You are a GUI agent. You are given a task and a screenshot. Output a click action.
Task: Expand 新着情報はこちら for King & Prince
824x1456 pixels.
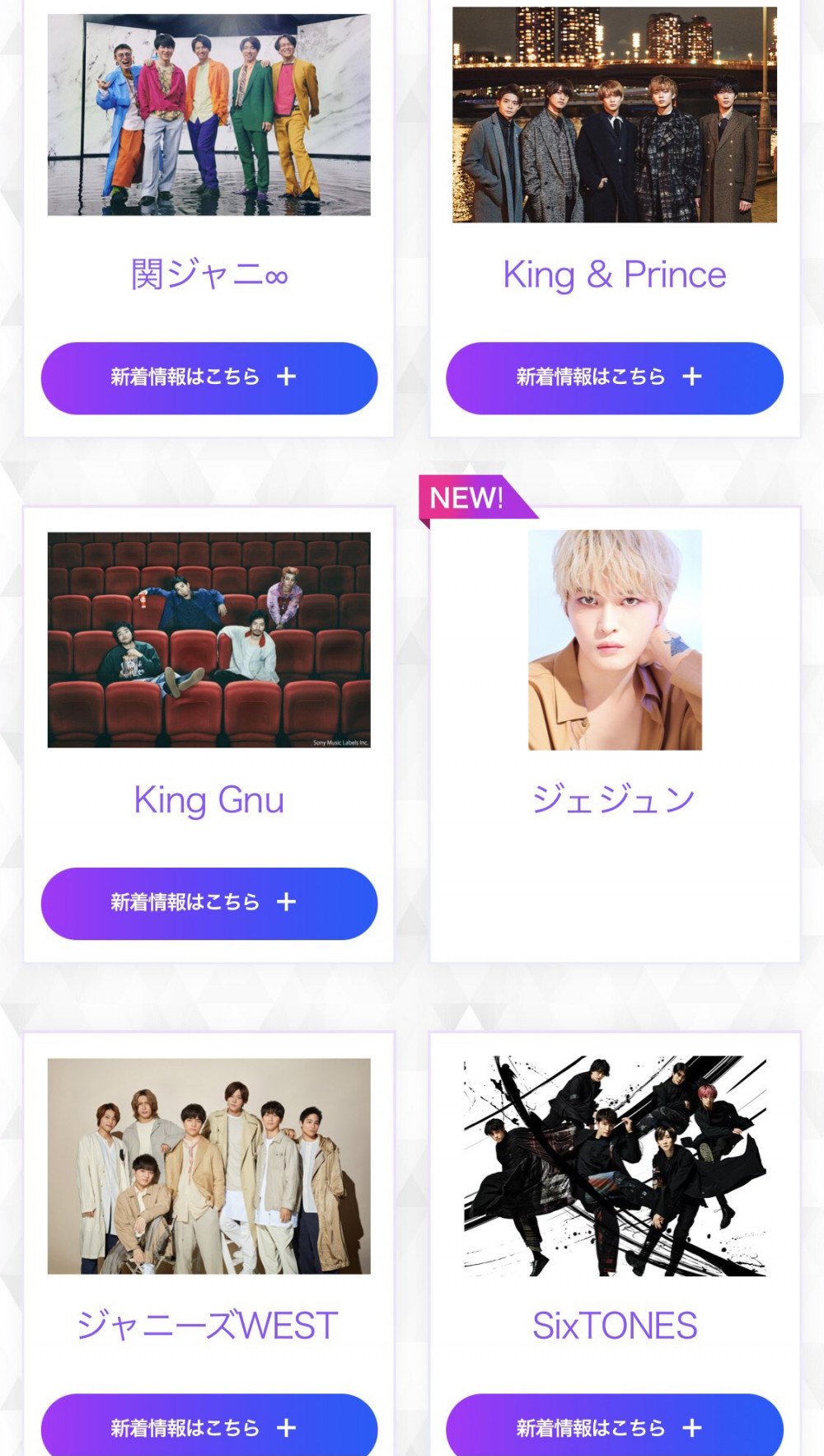[x=614, y=377]
